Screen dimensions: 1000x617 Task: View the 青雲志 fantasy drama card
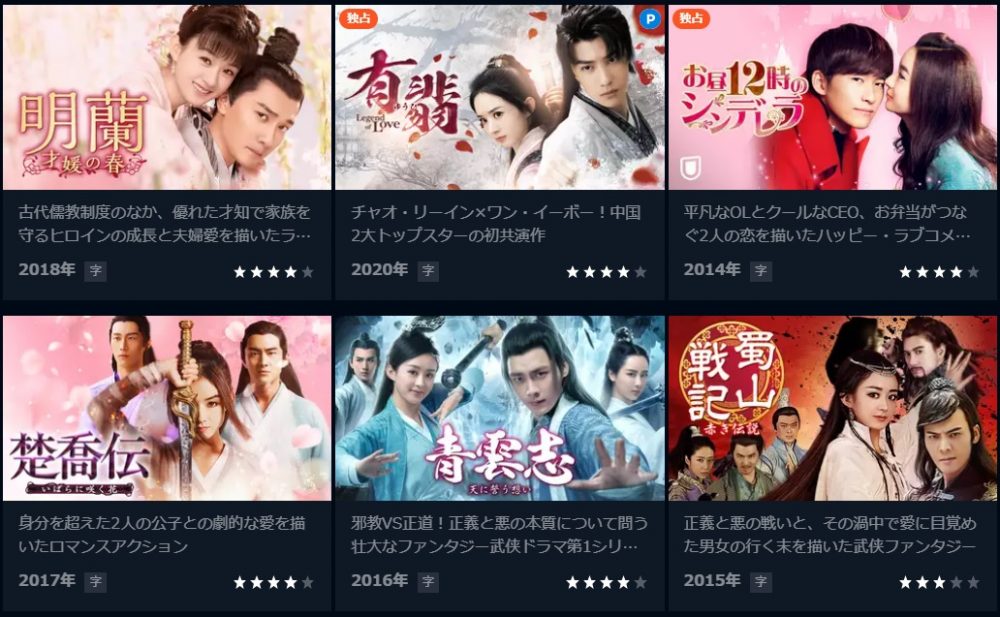tap(499, 408)
